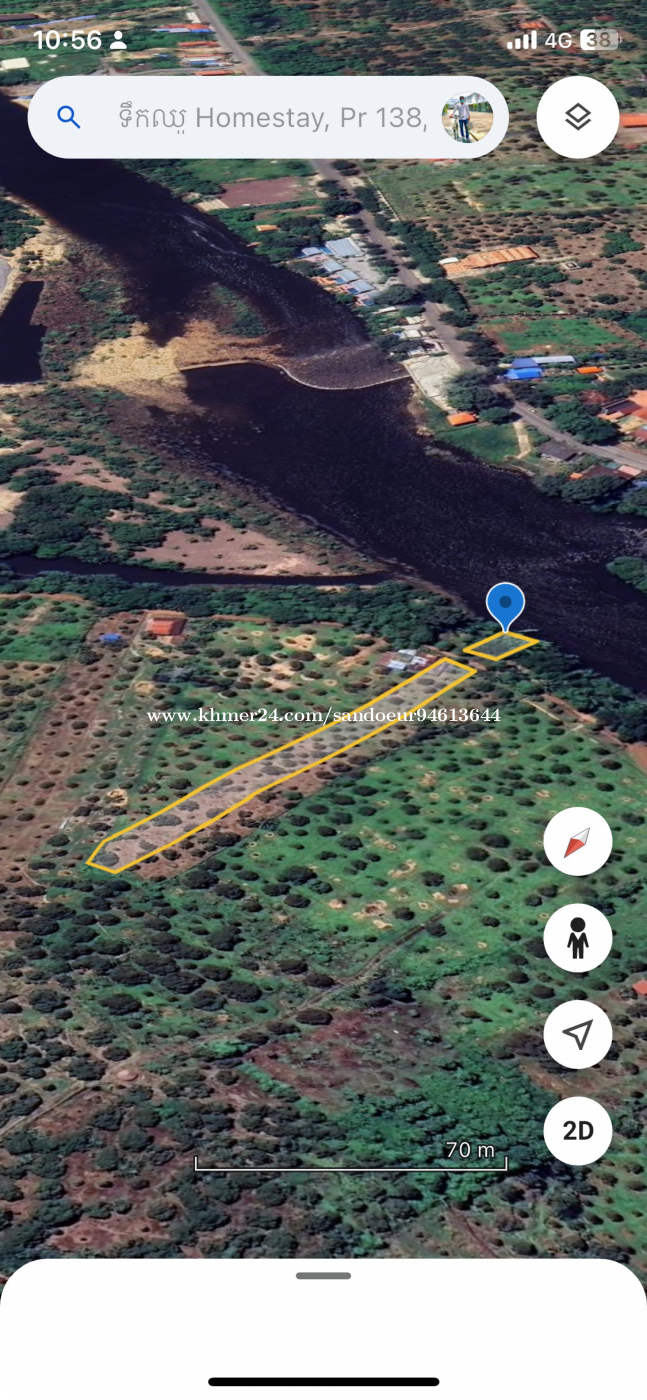This screenshot has width=647, height=1400.
Task: Center map on my location
Action: pyautogui.click(x=578, y=1034)
